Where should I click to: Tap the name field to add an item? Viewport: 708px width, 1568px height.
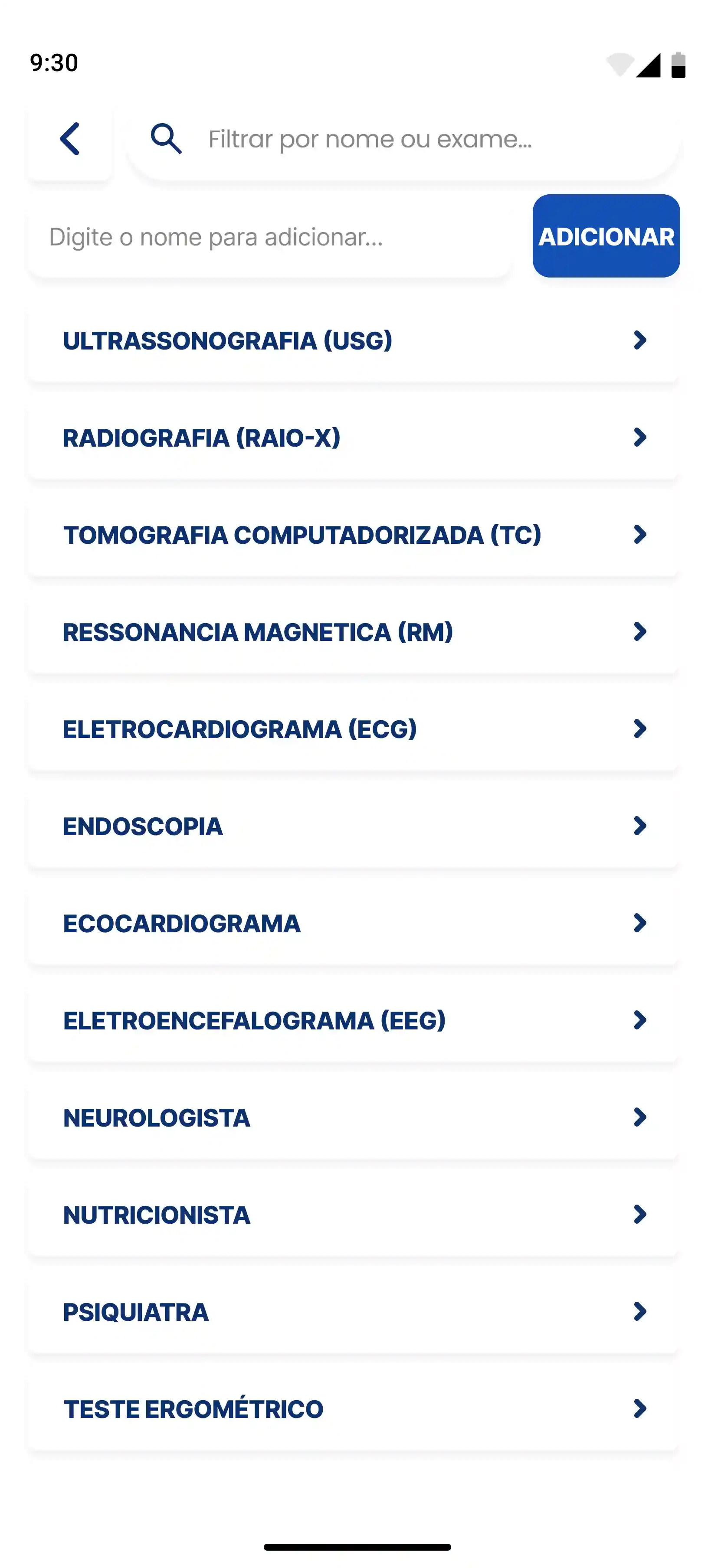269,237
